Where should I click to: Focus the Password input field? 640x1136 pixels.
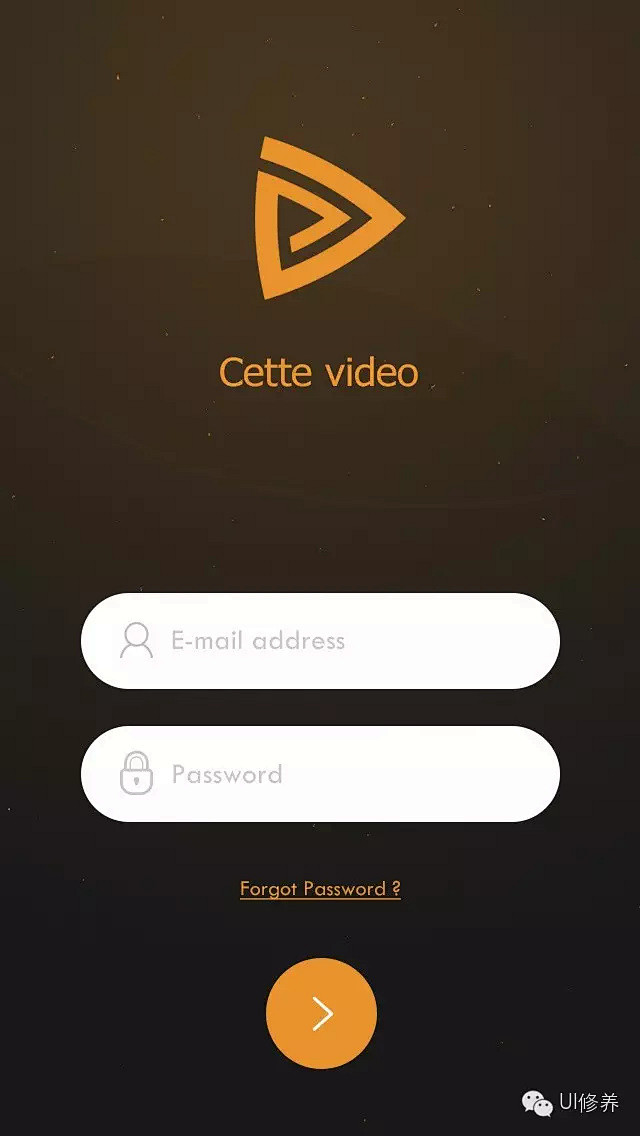point(320,774)
